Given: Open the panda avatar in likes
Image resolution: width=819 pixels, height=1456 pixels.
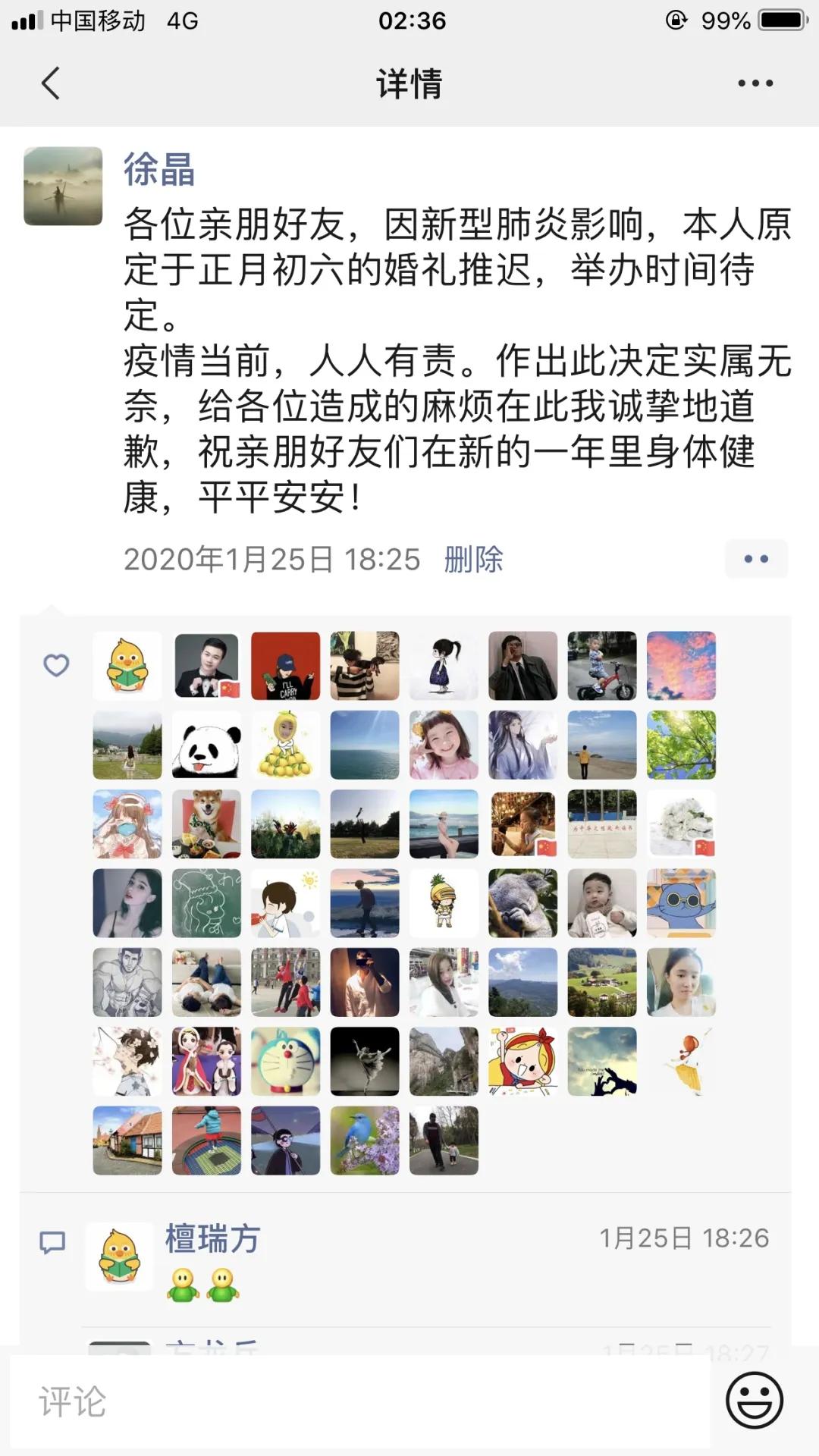Looking at the screenshot, I should pyautogui.click(x=206, y=745).
